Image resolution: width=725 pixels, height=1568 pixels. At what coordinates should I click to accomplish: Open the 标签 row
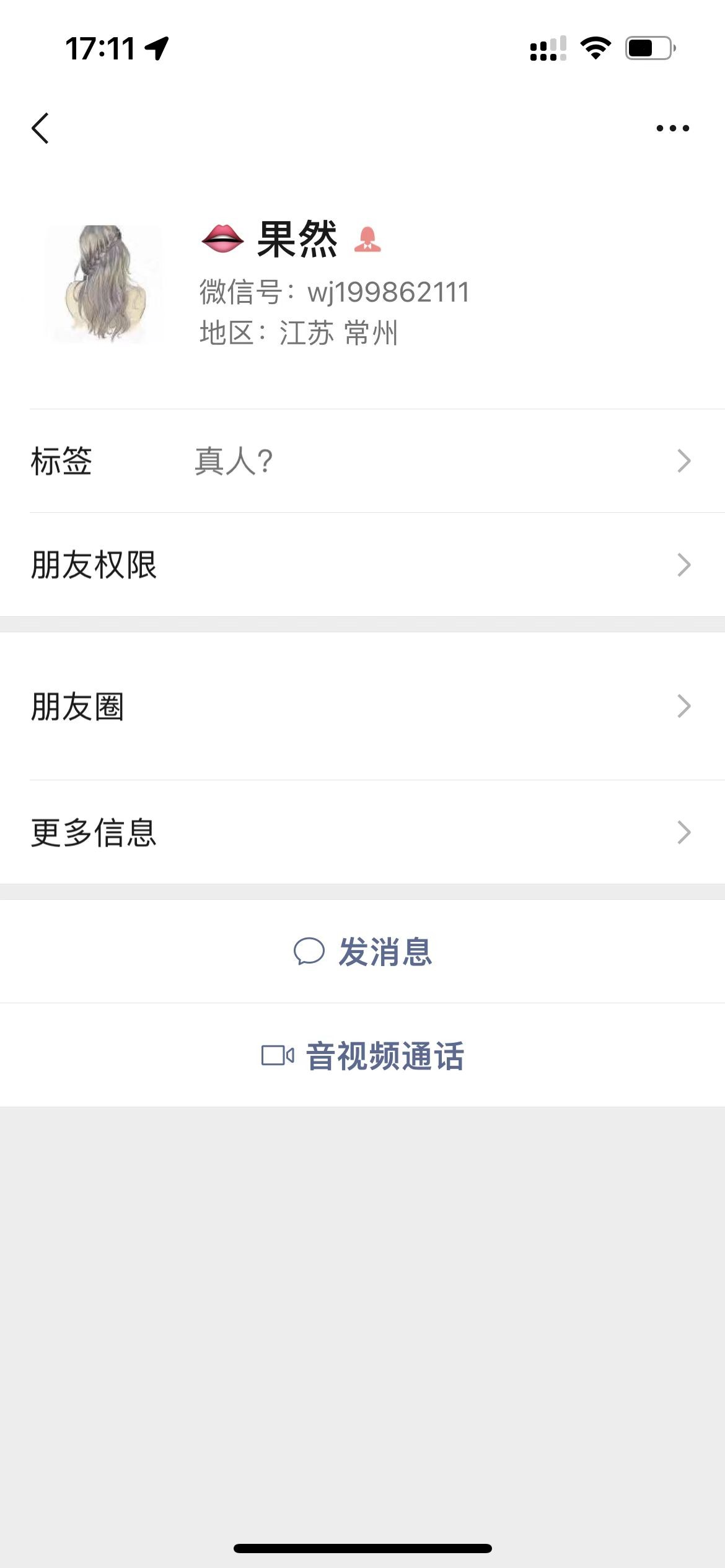pyautogui.click(x=362, y=461)
